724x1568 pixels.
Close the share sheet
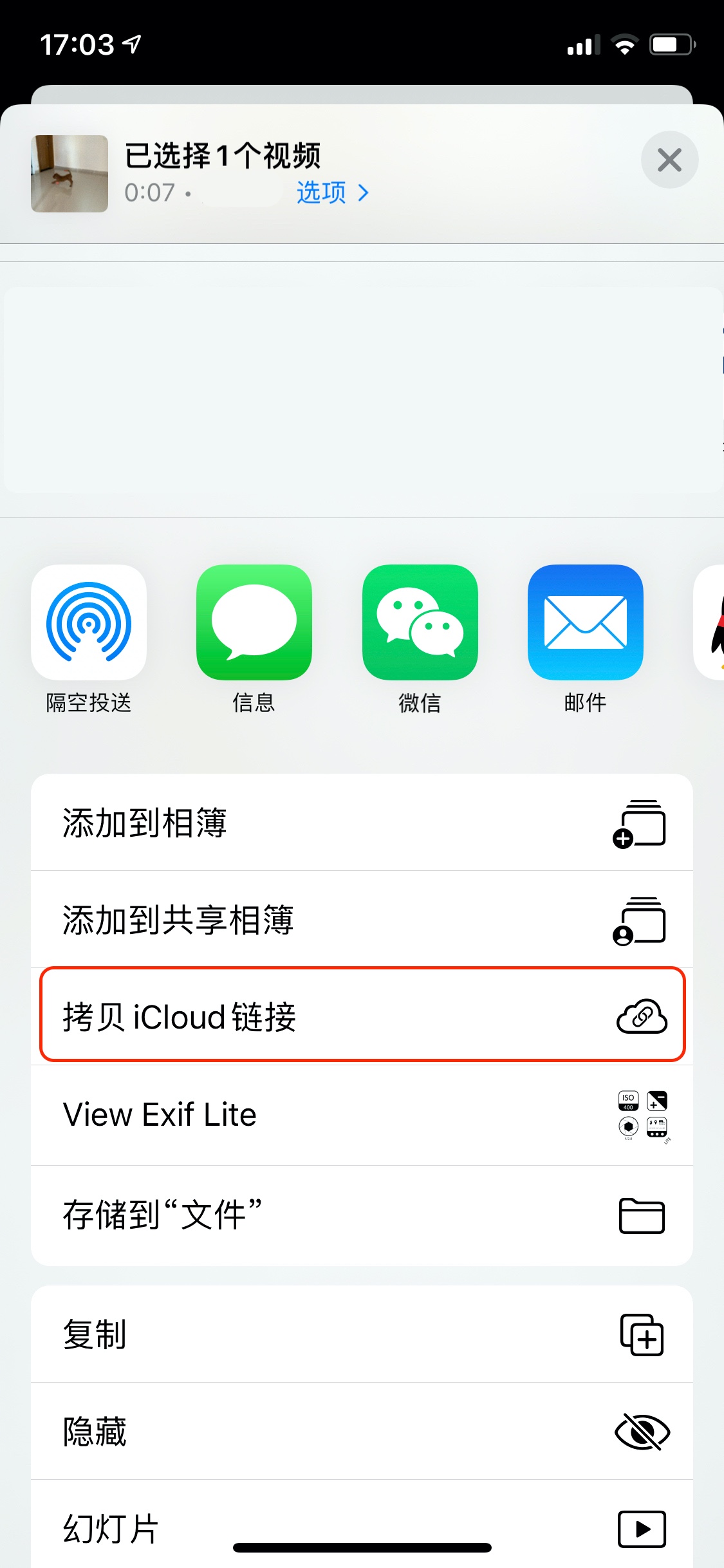click(x=669, y=160)
